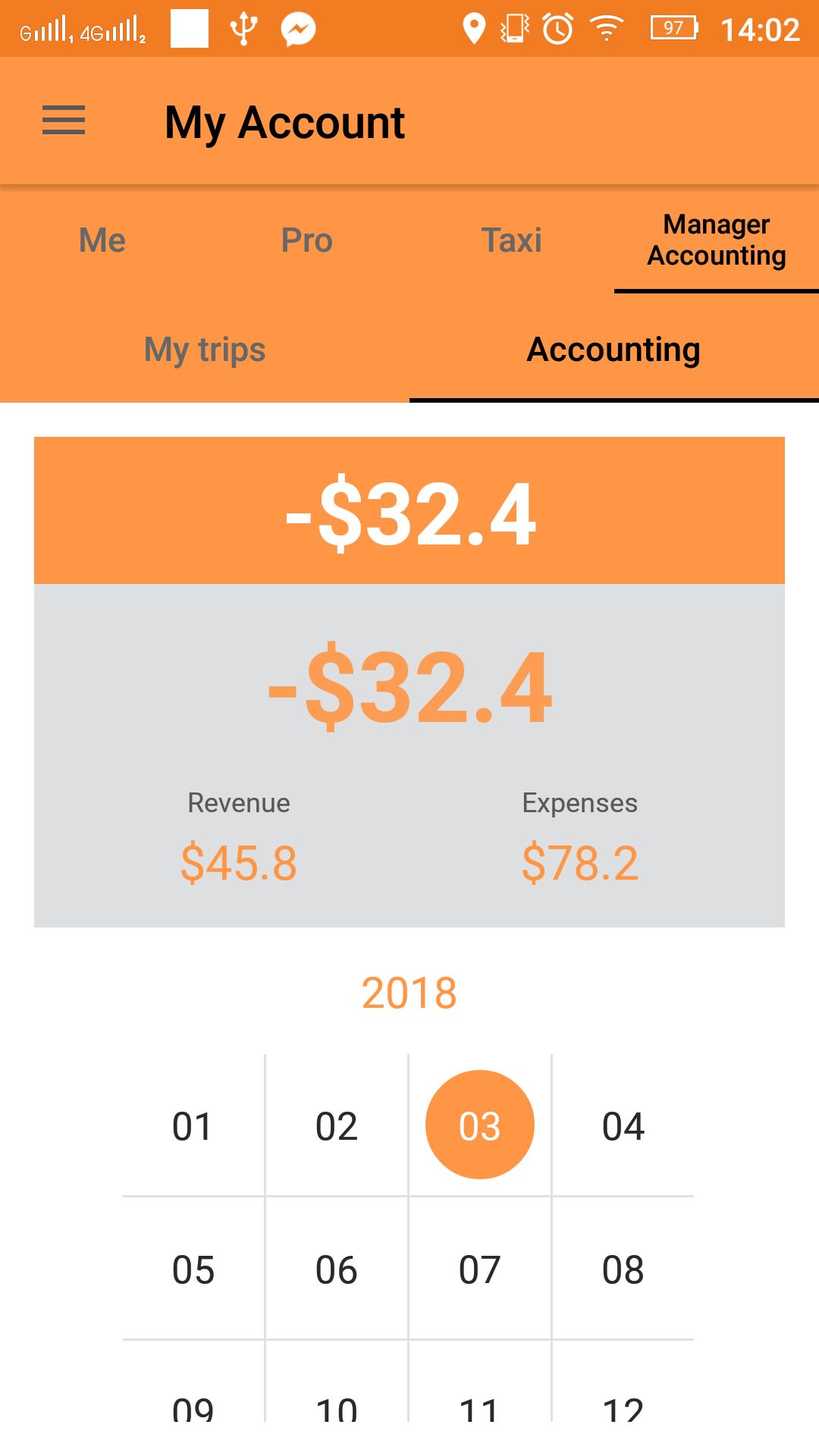The image size is (819, 1456).
Task: Choose month 01 in the calendar
Action: pos(193,1126)
